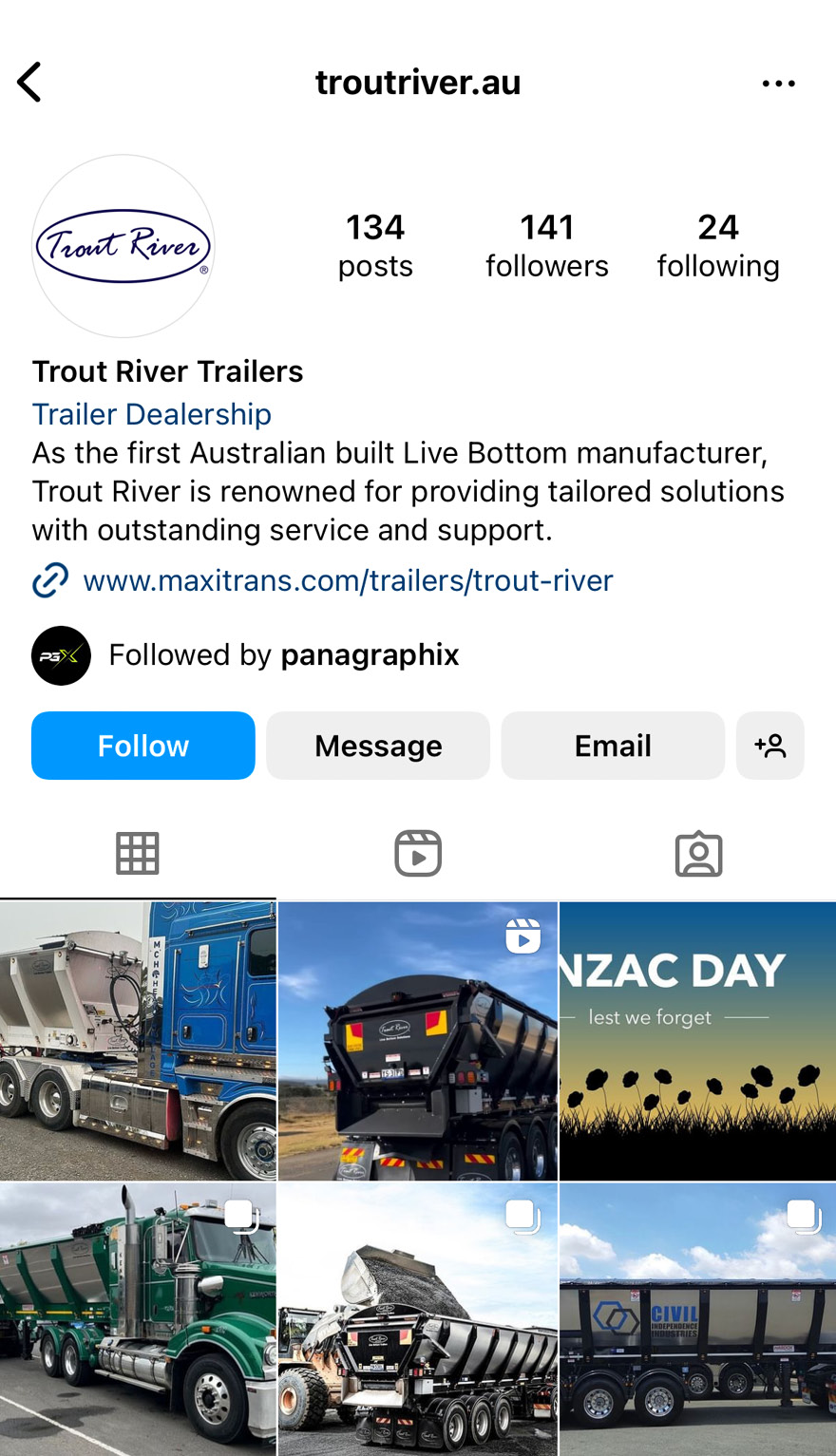Open the Trout River profile picture
Screen dimensions: 836x1456
[123, 246]
